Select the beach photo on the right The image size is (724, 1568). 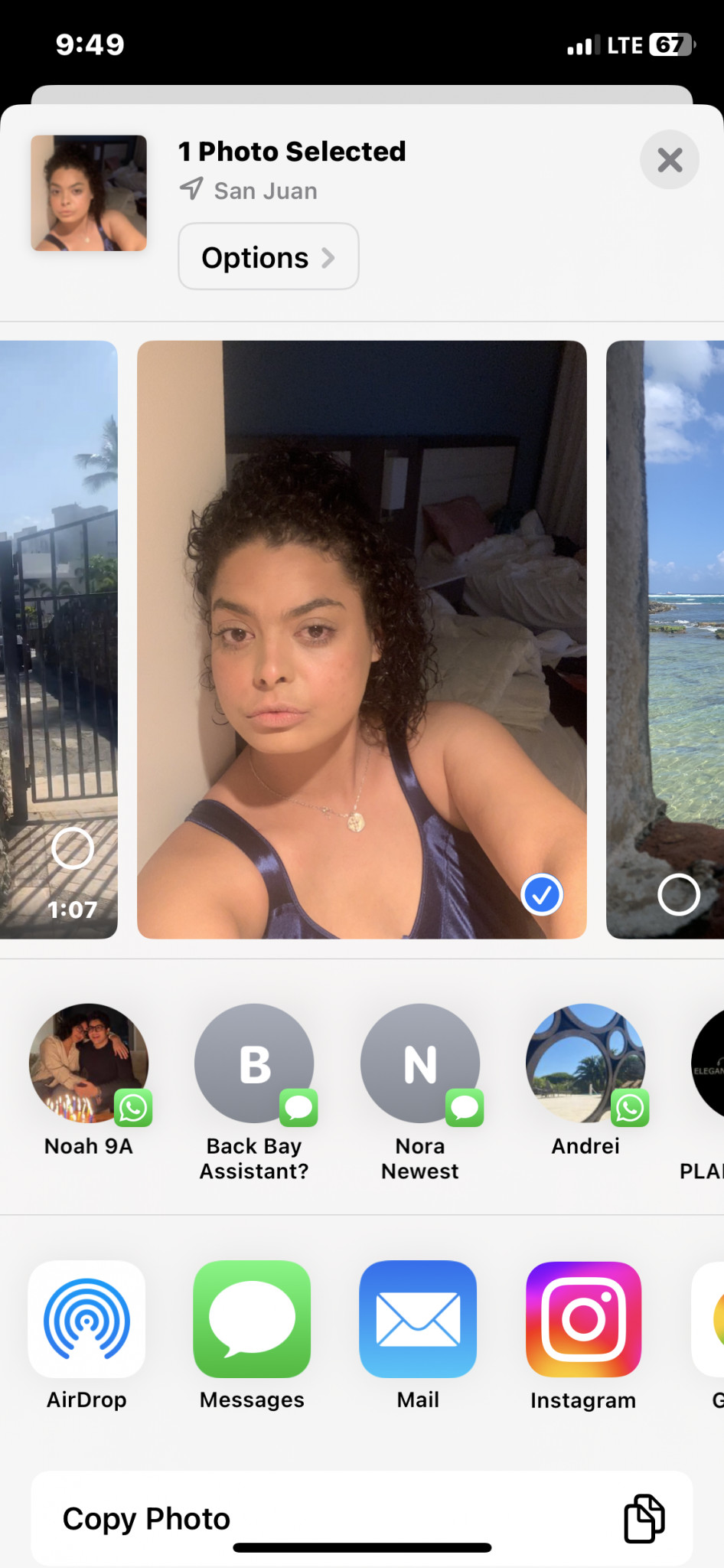[x=678, y=894]
